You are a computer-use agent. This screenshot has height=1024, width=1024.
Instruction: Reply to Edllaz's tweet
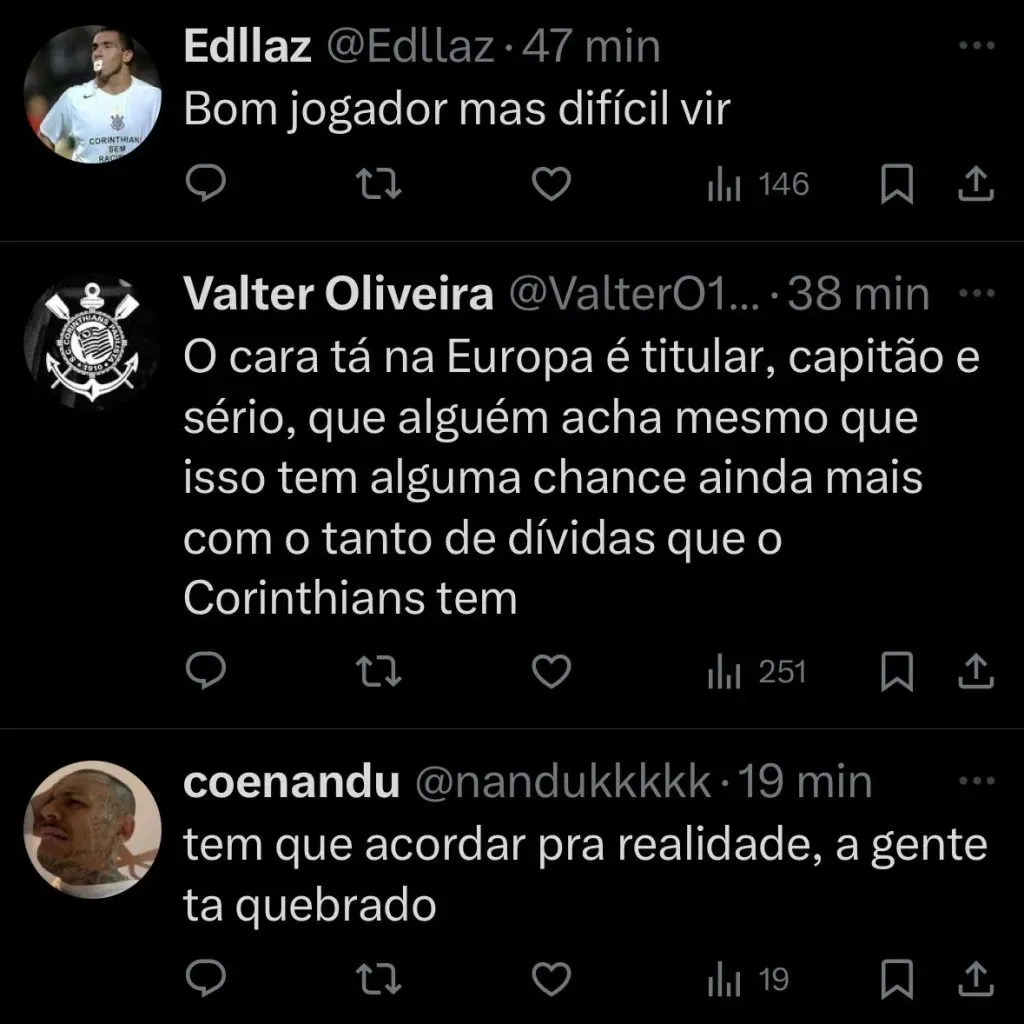coord(208,185)
